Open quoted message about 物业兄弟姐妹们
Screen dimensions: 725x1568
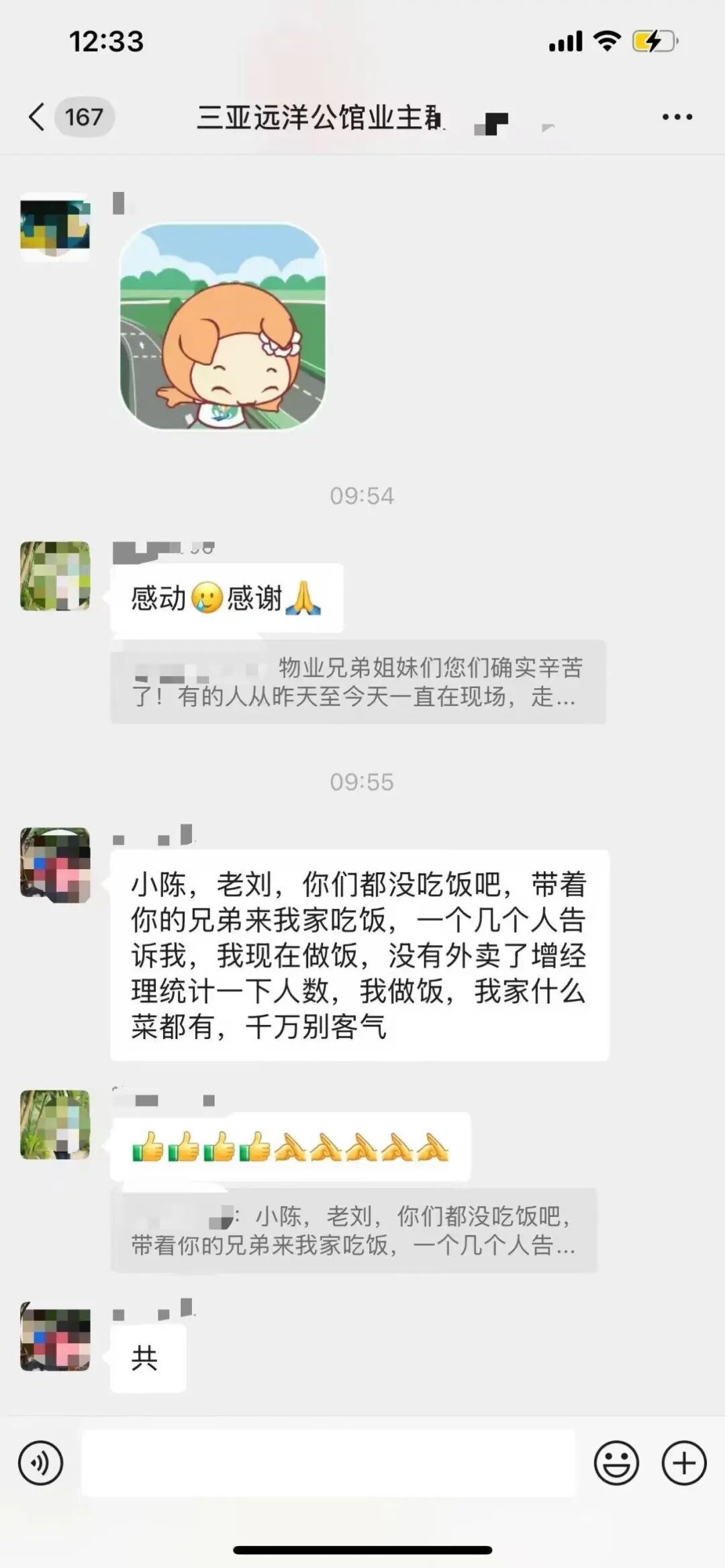pyautogui.click(x=358, y=682)
